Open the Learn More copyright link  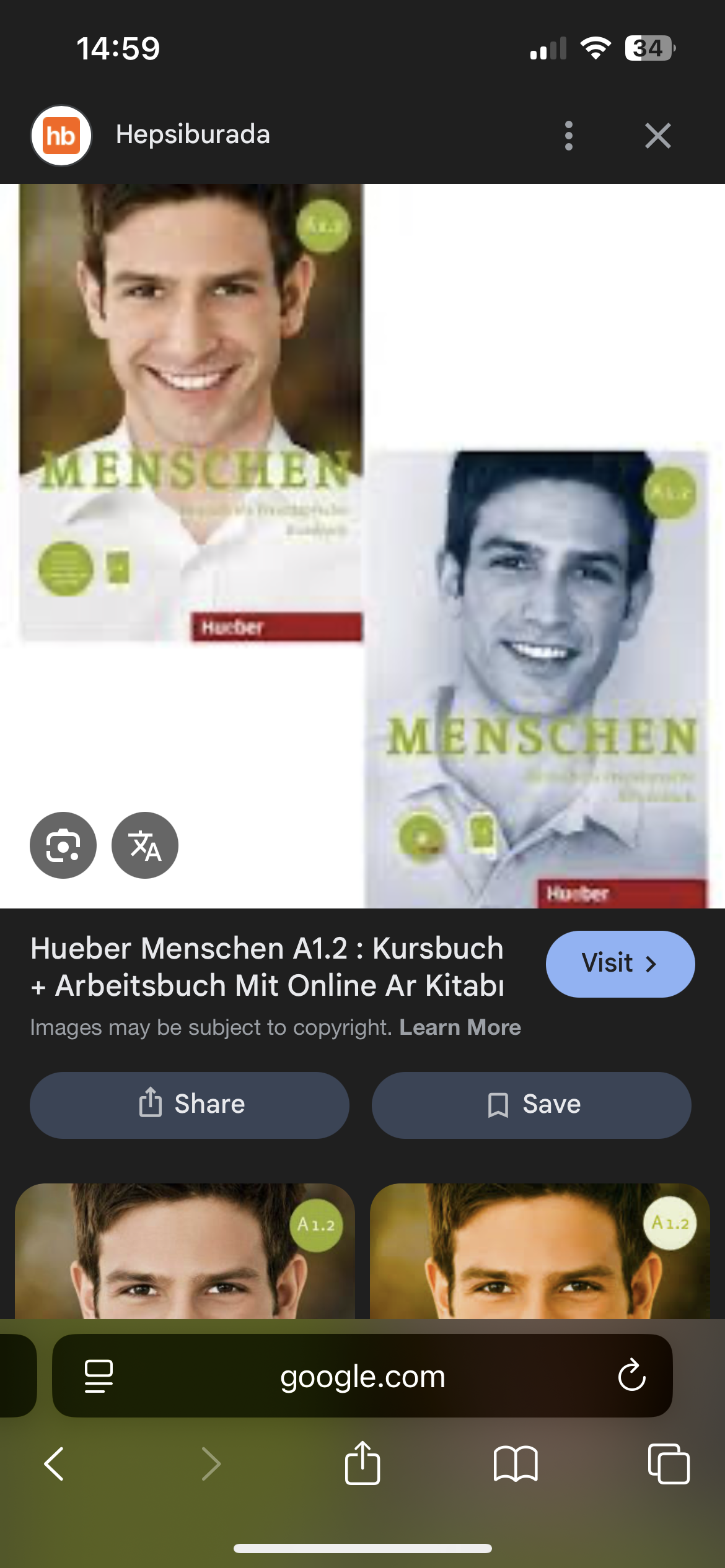(x=460, y=1027)
